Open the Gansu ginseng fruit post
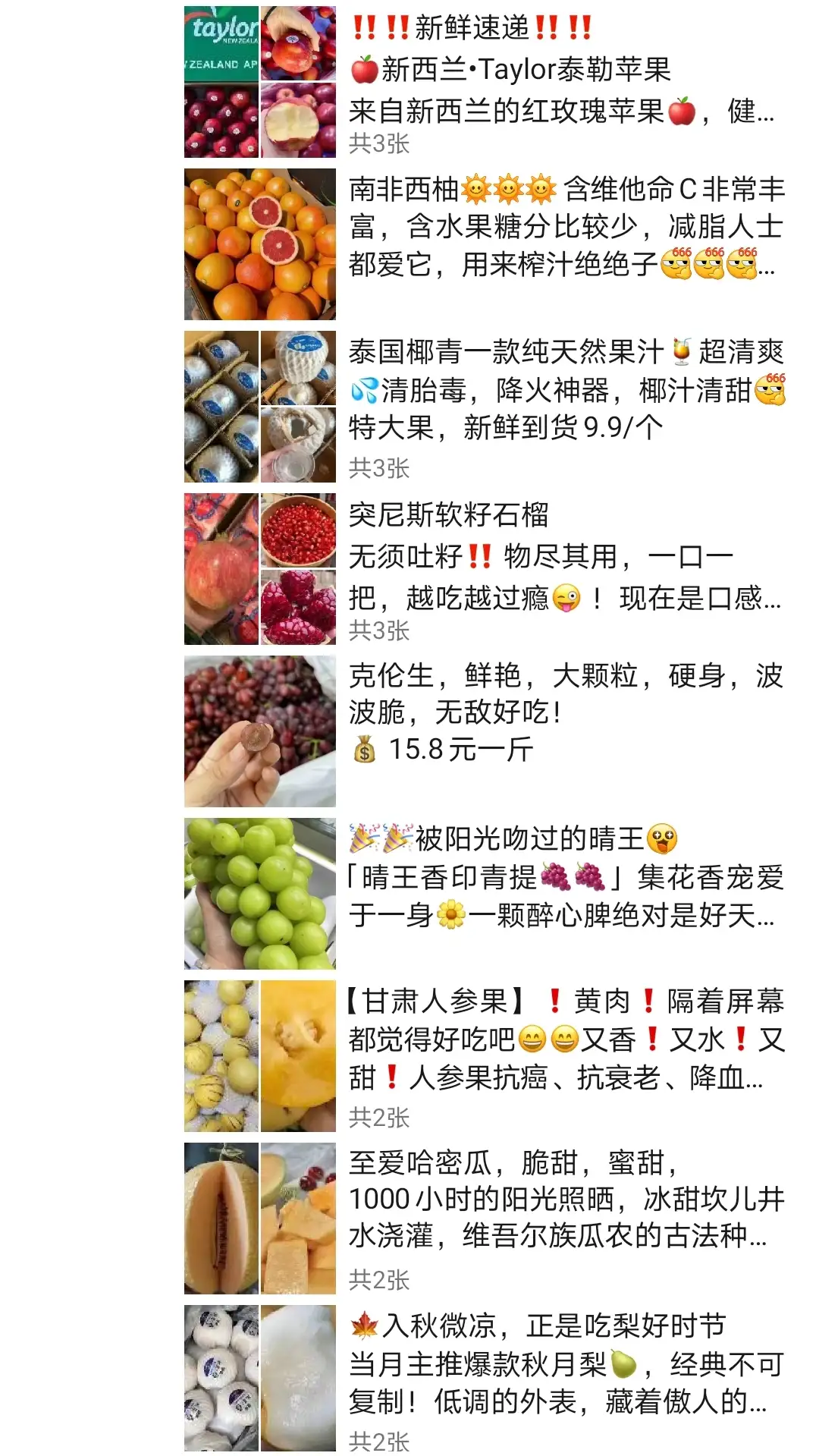819x1456 pixels. coord(485,1056)
